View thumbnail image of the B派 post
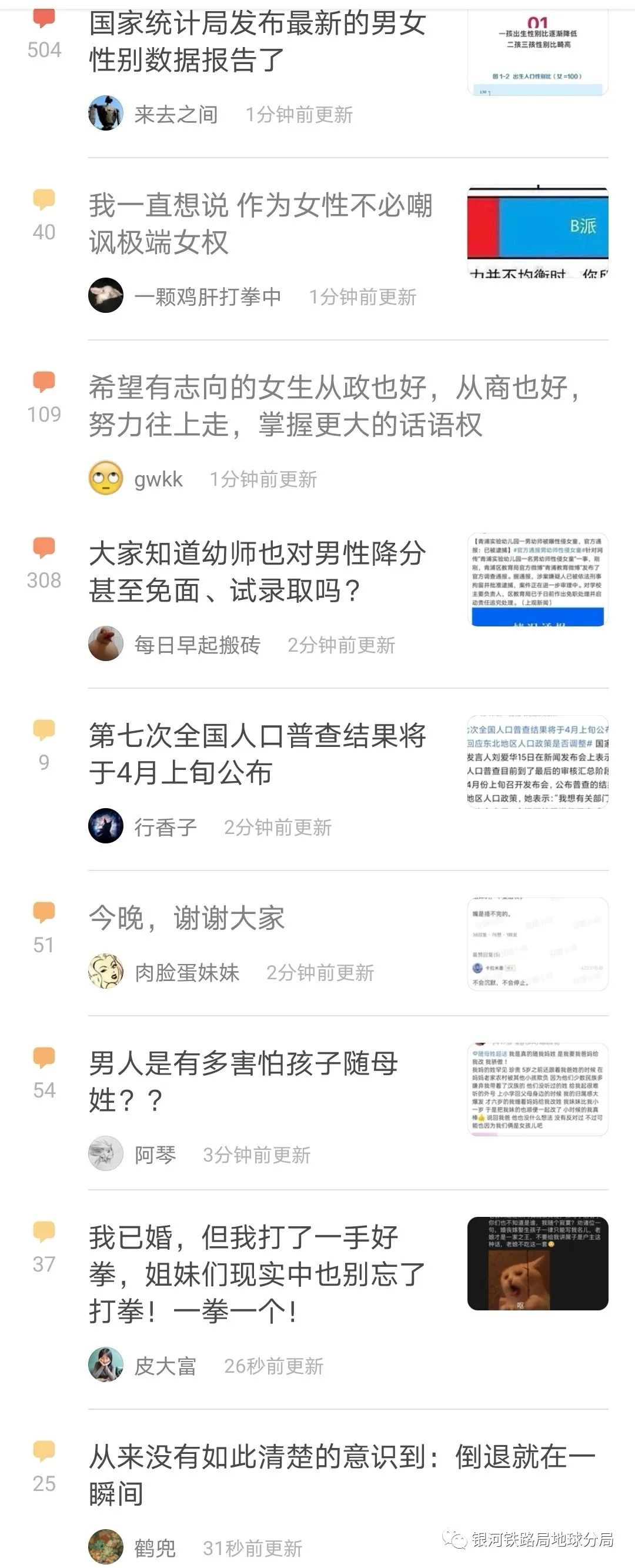The image size is (635, 1568). tap(537, 231)
